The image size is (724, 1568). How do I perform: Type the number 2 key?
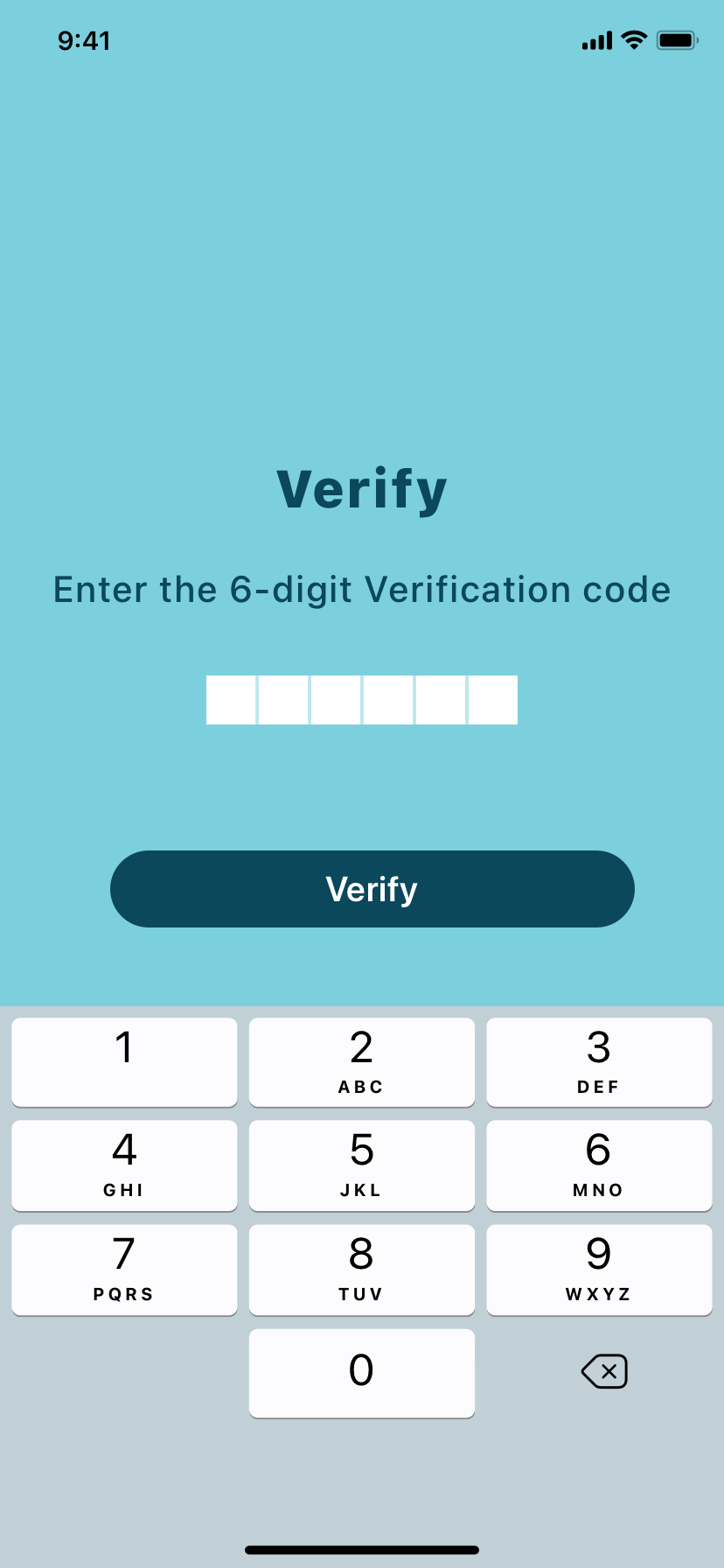(x=362, y=1062)
